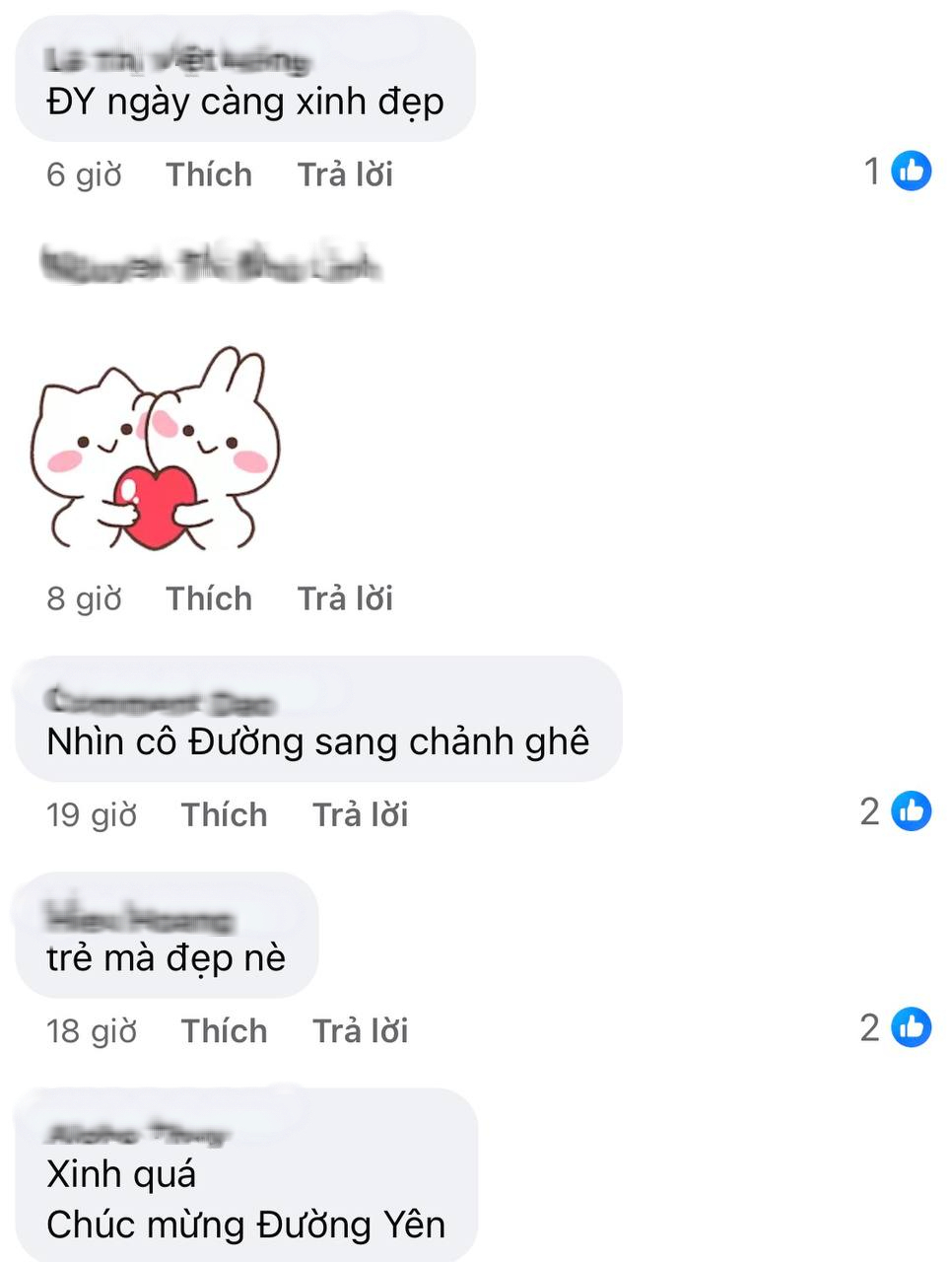952x1262 pixels.
Task: Reply to the comment "ĐY ngày càng xinh đẹp"
Action: point(345,175)
